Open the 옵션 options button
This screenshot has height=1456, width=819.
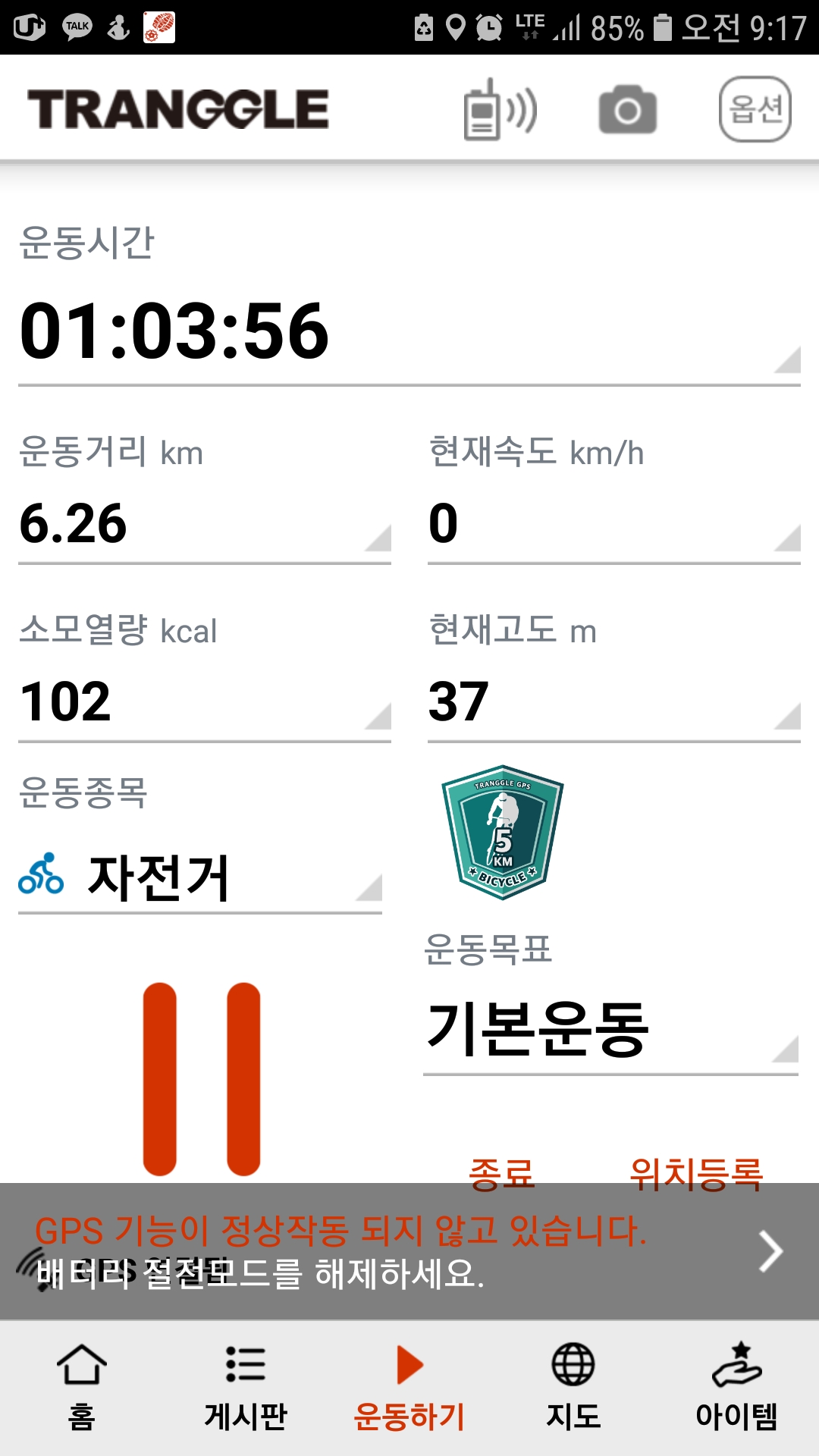point(755,109)
